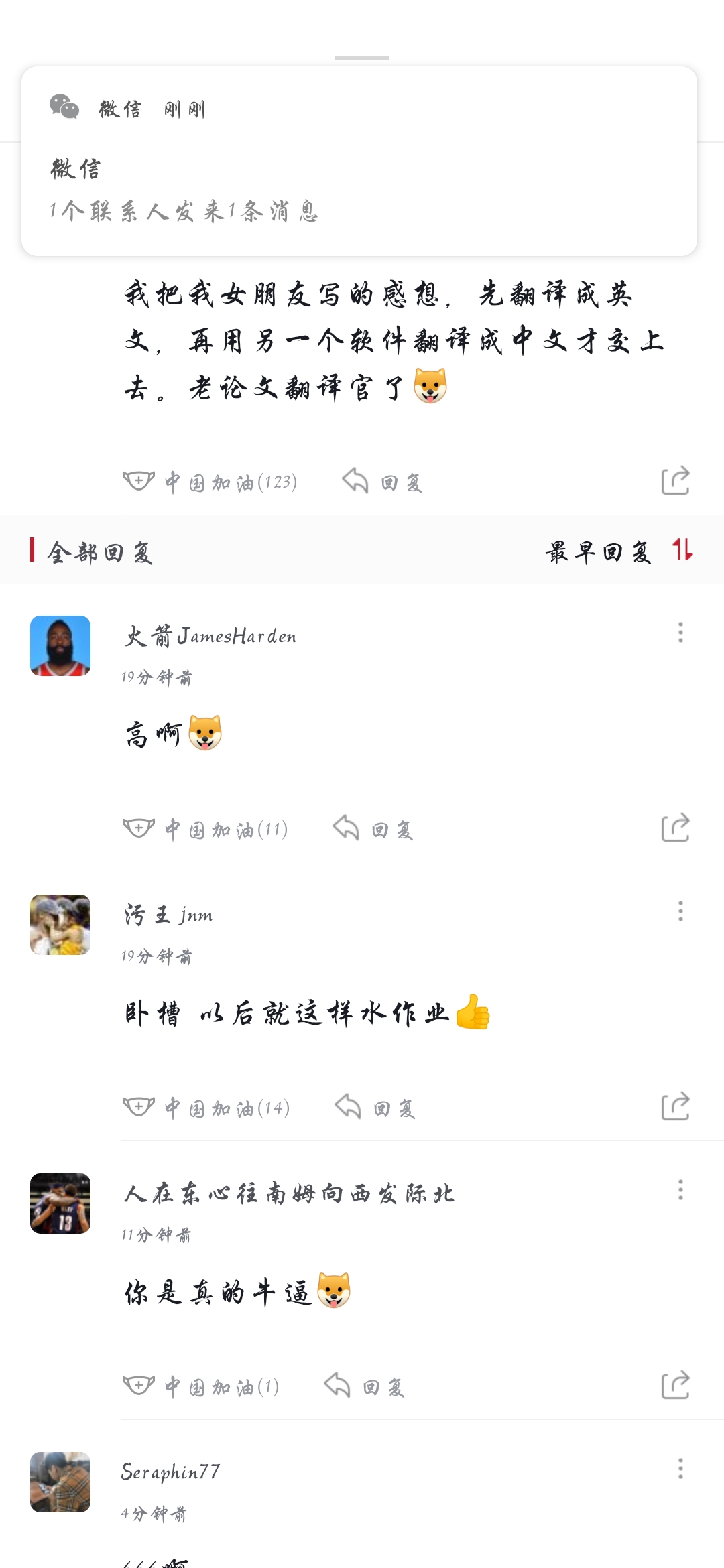724x1568 pixels.
Task: Open overflow menu on 火箭JamesHarden's comment
Action: (x=680, y=633)
